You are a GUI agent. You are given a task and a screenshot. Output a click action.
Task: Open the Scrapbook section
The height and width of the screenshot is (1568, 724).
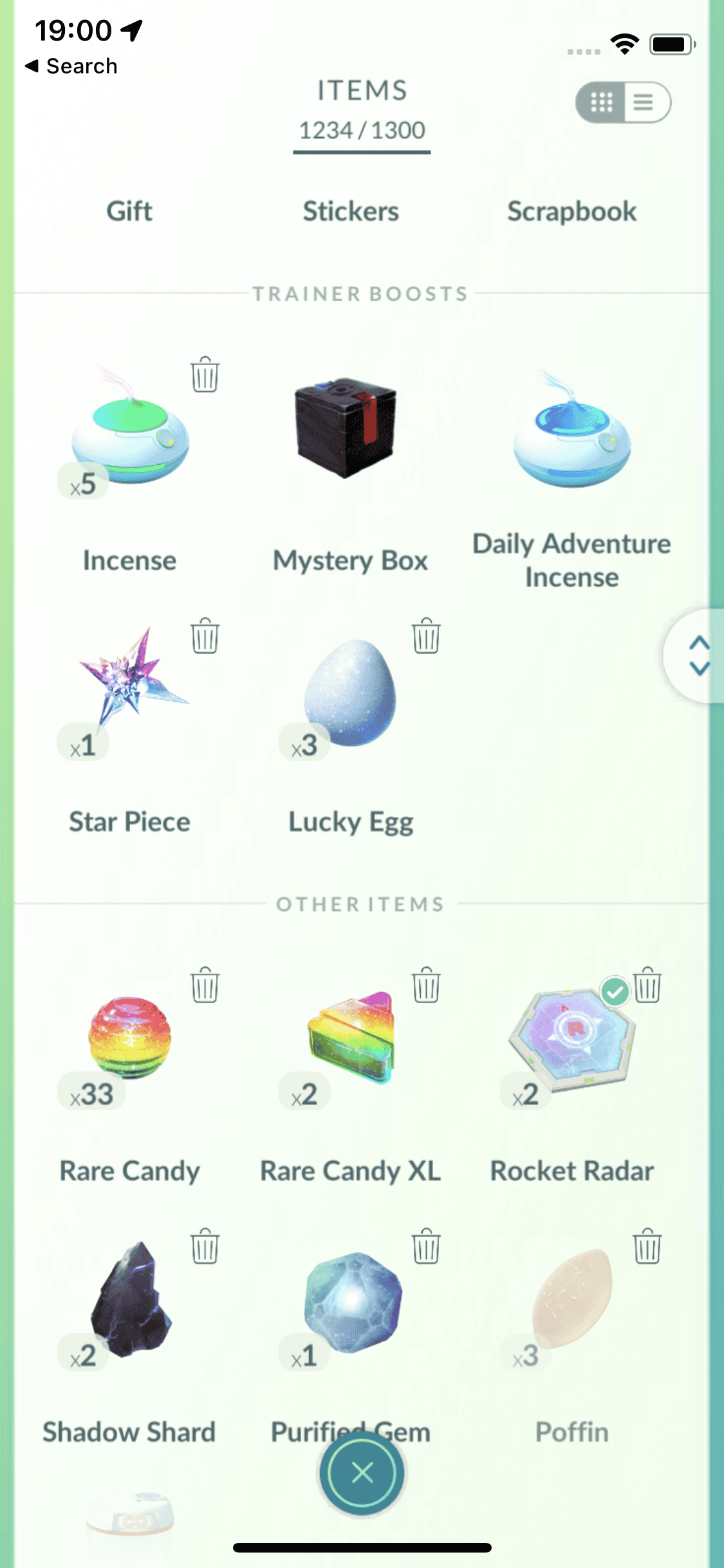tap(571, 211)
